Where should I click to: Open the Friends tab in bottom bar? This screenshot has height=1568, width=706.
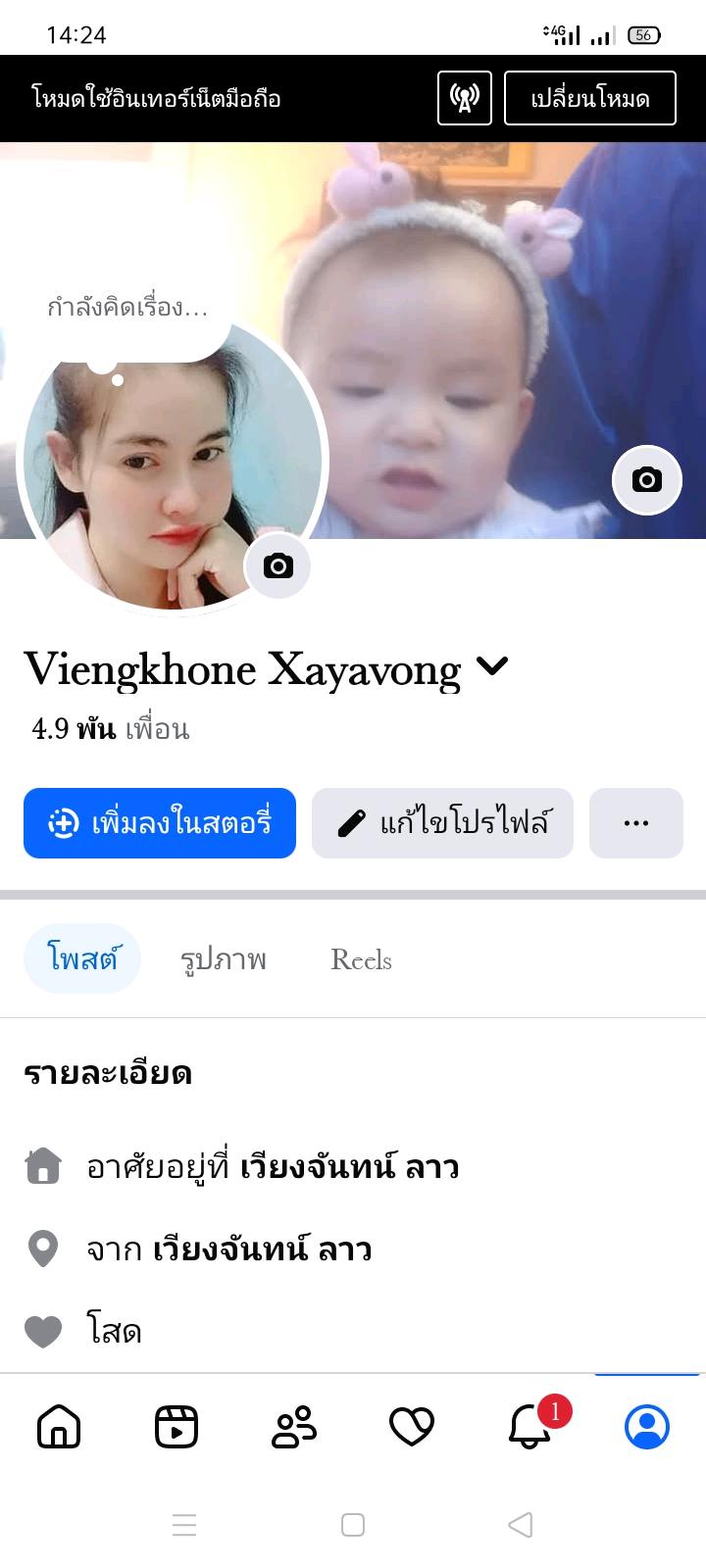coord(294,1426)
